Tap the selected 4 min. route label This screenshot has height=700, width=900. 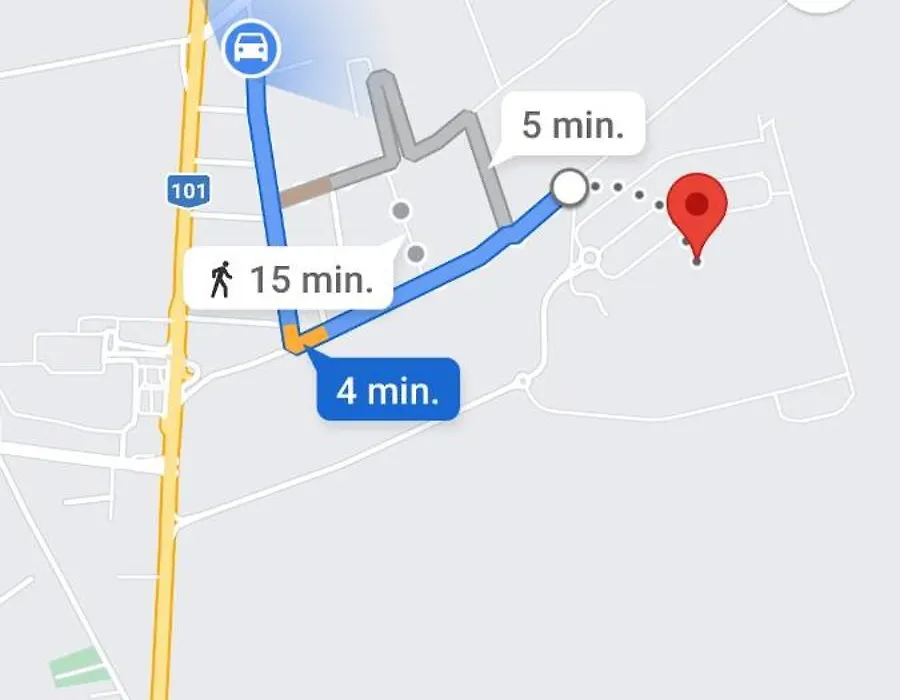pos(388,390)
